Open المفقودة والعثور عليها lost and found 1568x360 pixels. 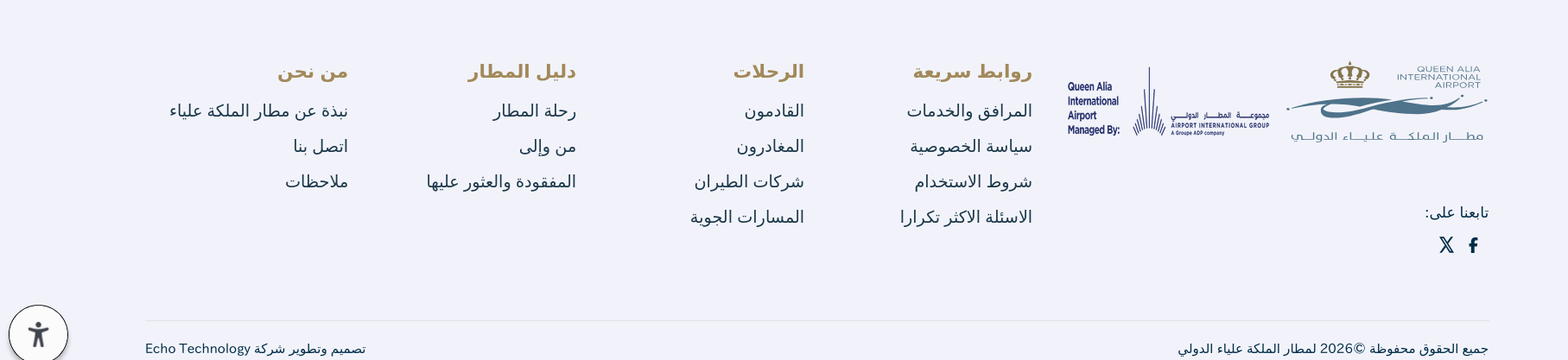coord(500,182)
